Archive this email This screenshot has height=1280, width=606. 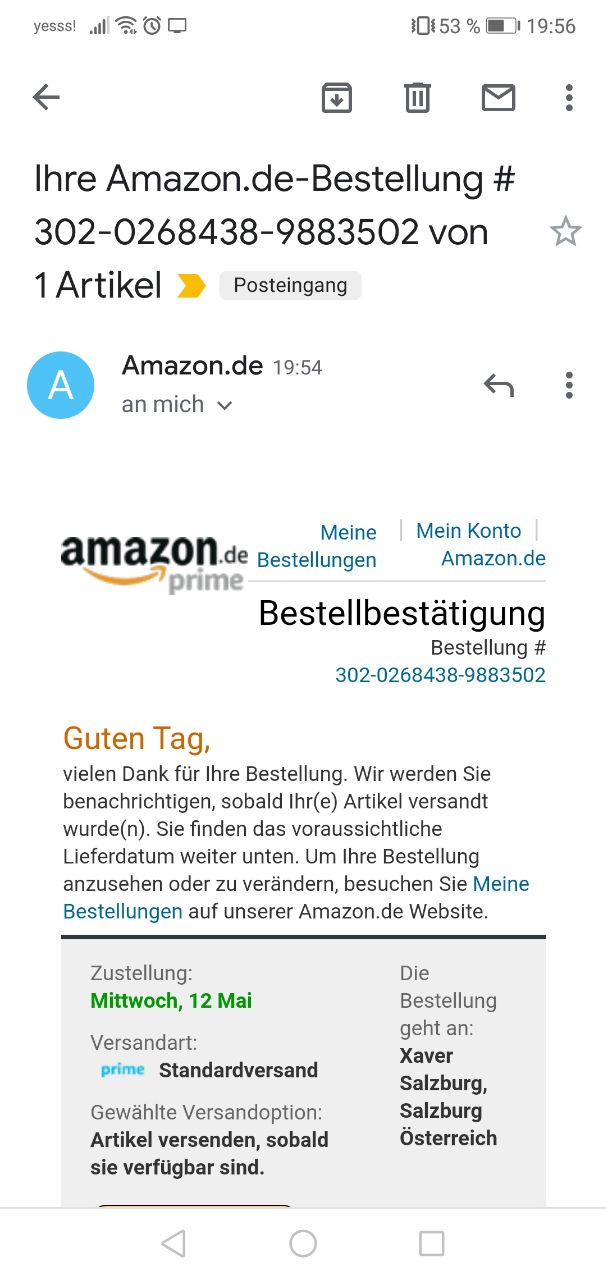(337, 97)
